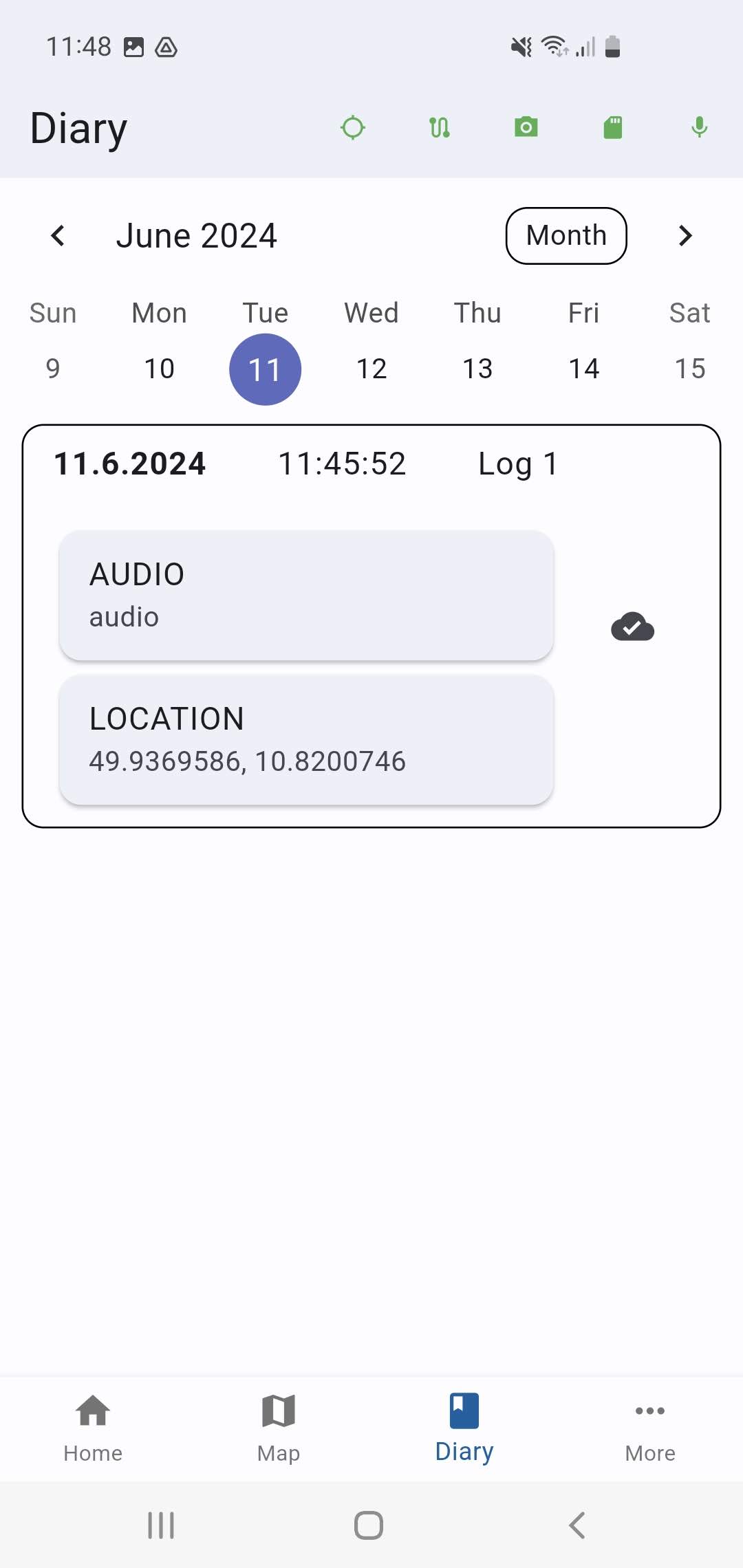The height and width of the screenshot is (1568, 743).
Task: Pick Friday 14 on the week strip
Action: (583, 369)
